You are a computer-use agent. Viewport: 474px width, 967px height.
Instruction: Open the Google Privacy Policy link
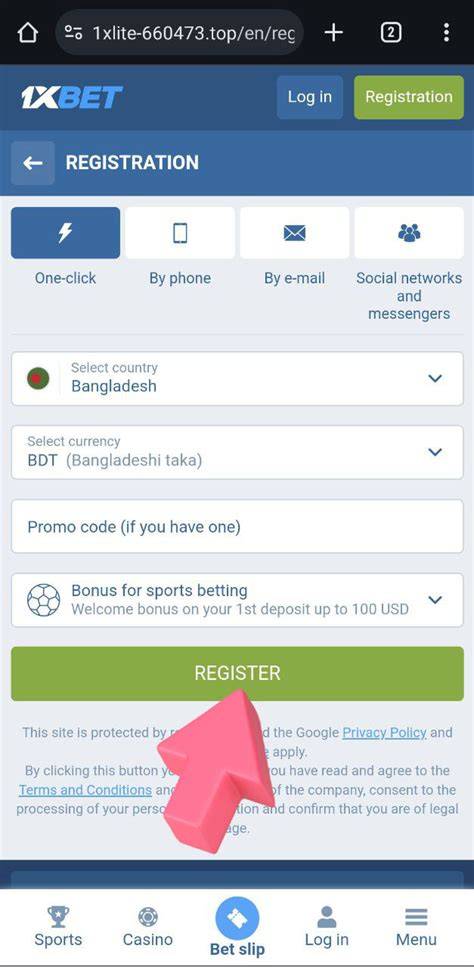[x=385, y=733]
